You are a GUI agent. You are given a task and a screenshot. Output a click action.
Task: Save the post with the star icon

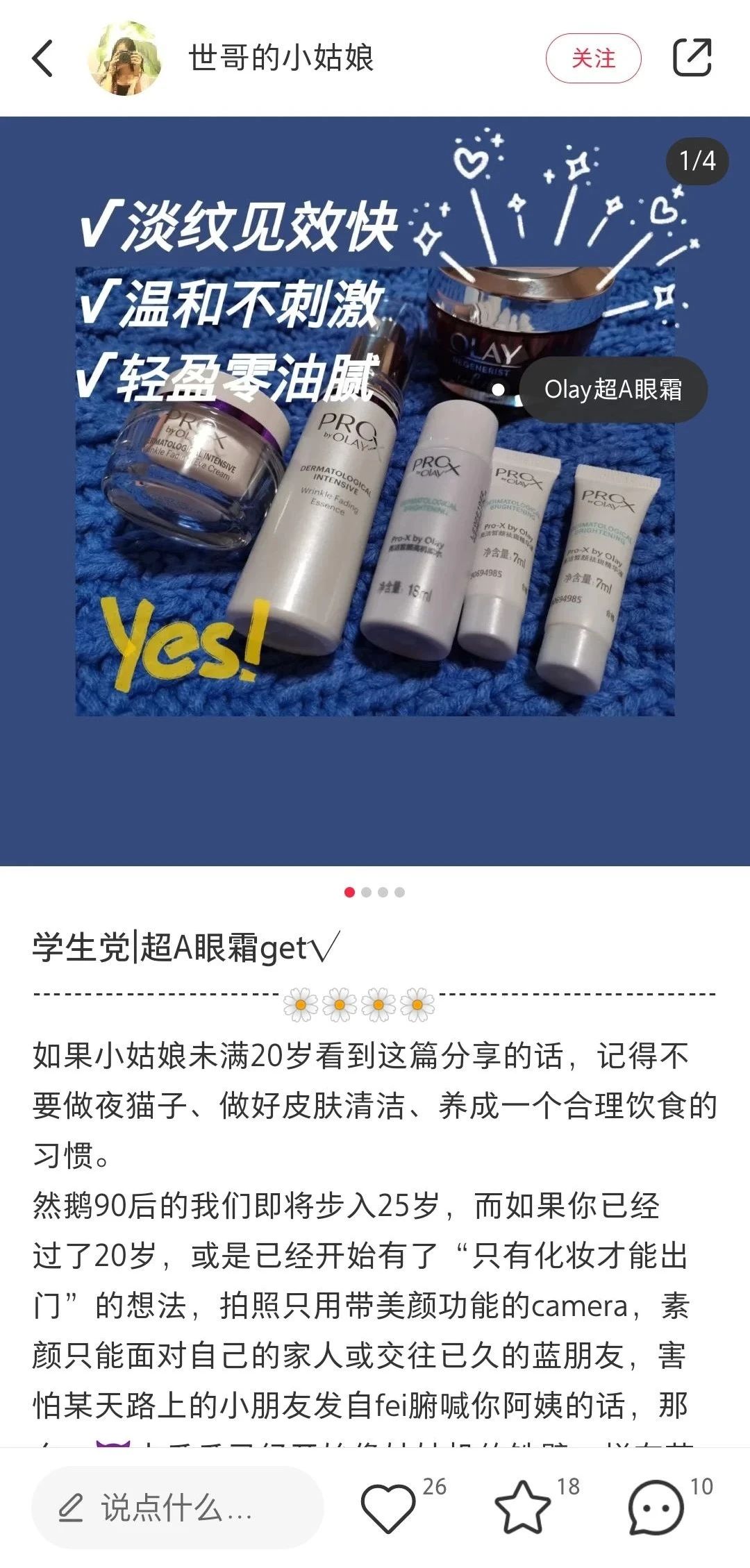522,1508
